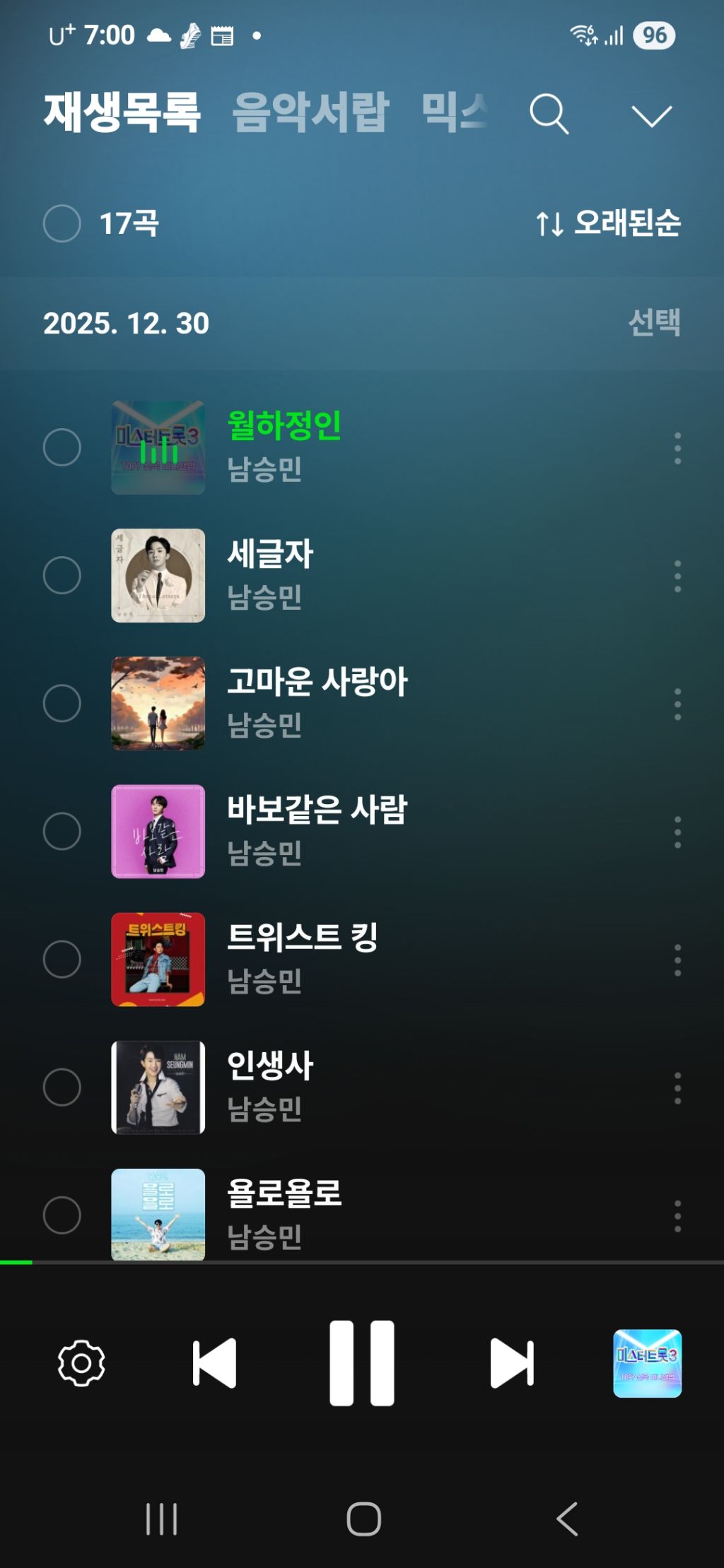Open the search icon
This screenshot has width=724, height=1568.
click(x=549, y=114)
